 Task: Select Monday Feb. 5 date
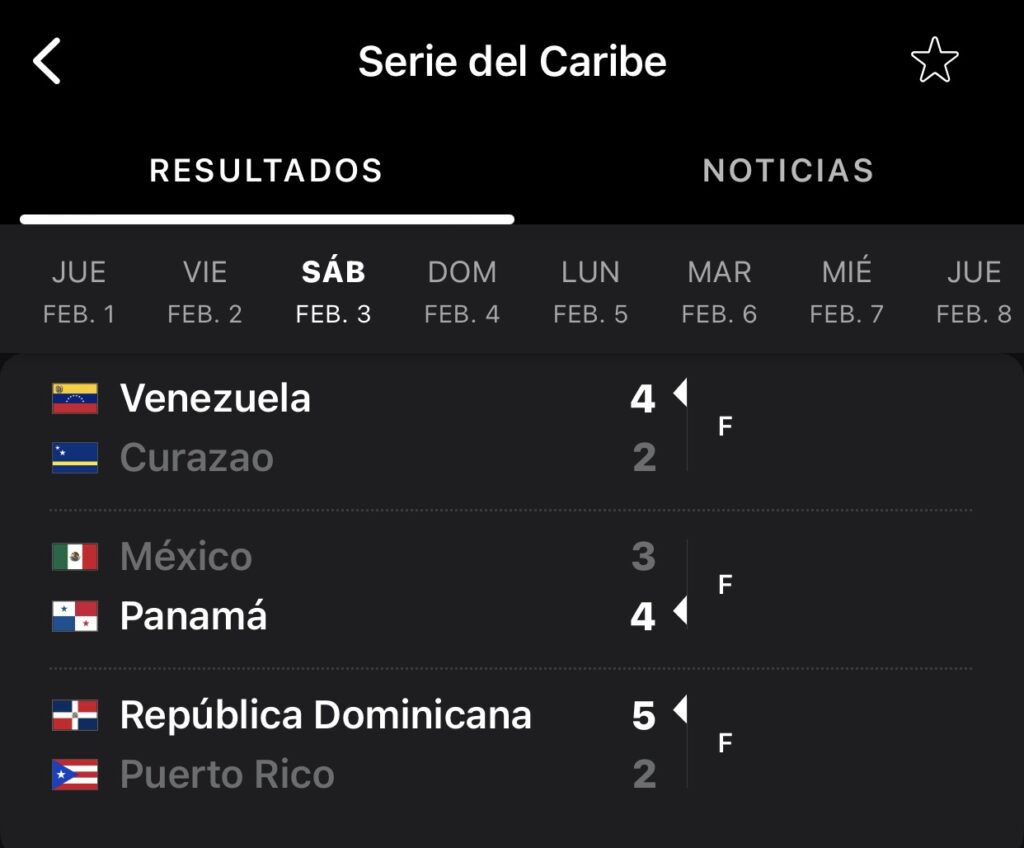pos(590,291)
